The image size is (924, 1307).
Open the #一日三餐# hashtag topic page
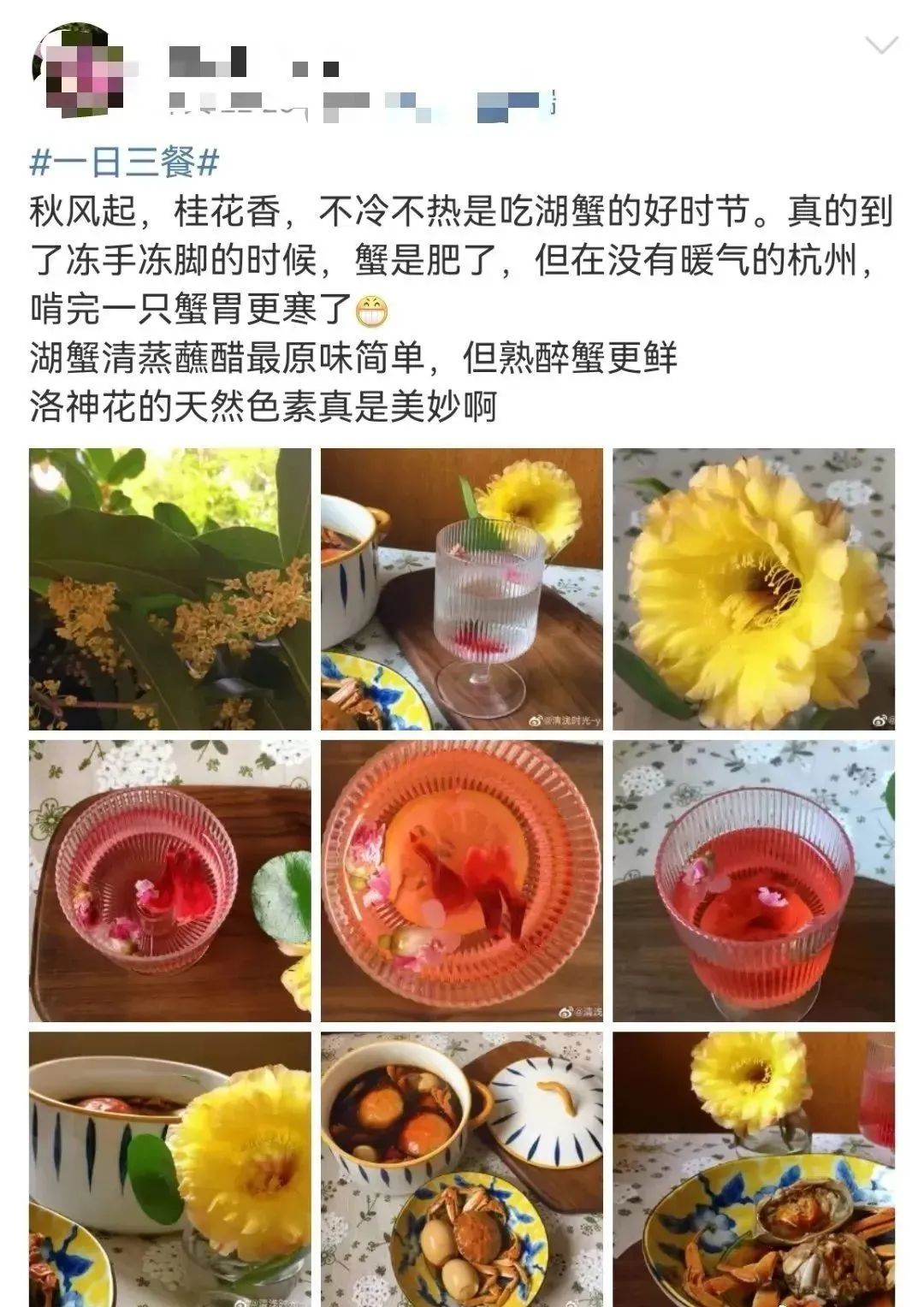pyautogui.click(x=122, y=158)
